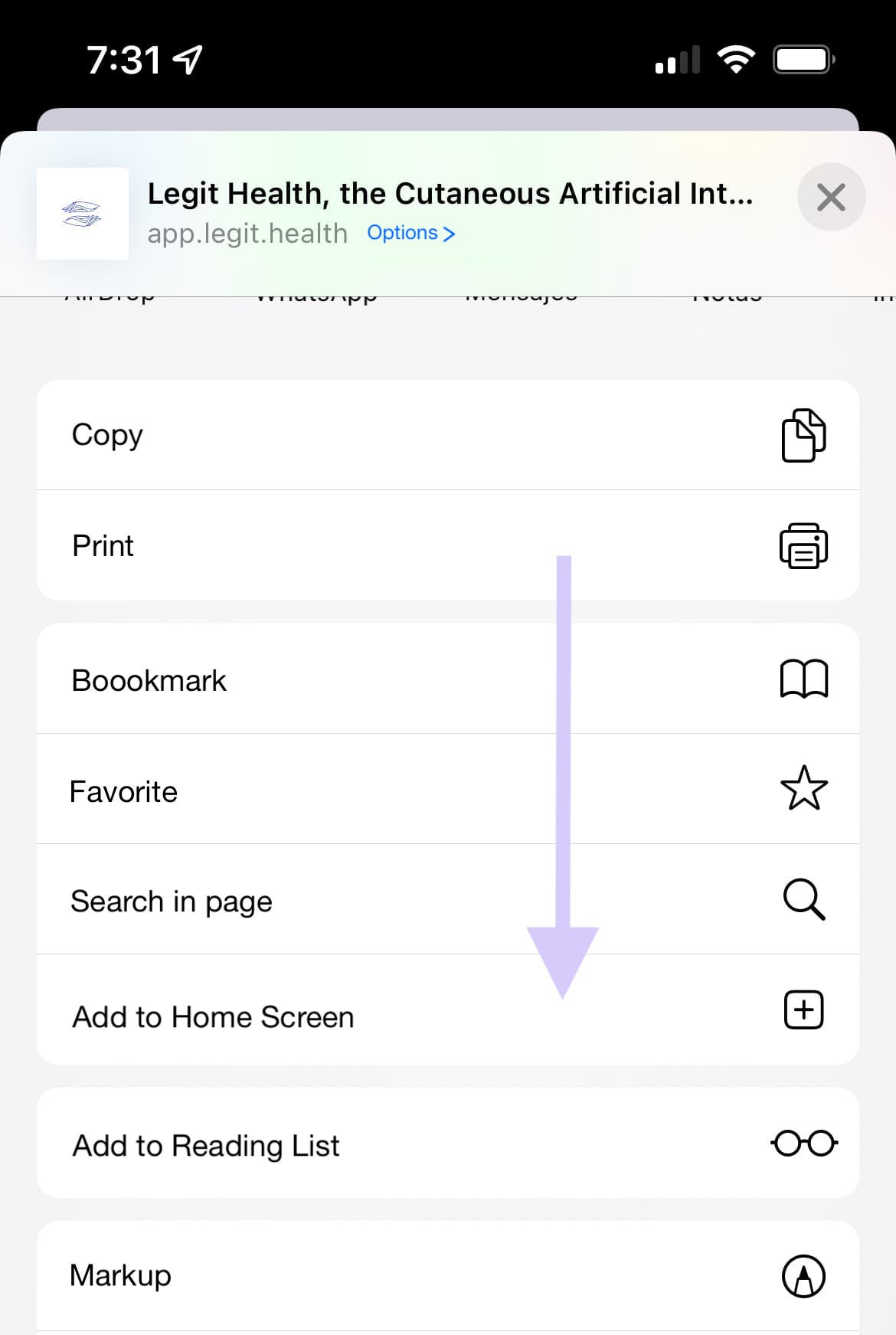Open the Markup action
Screen dimensions: 896x1335
click(447, 1275)
